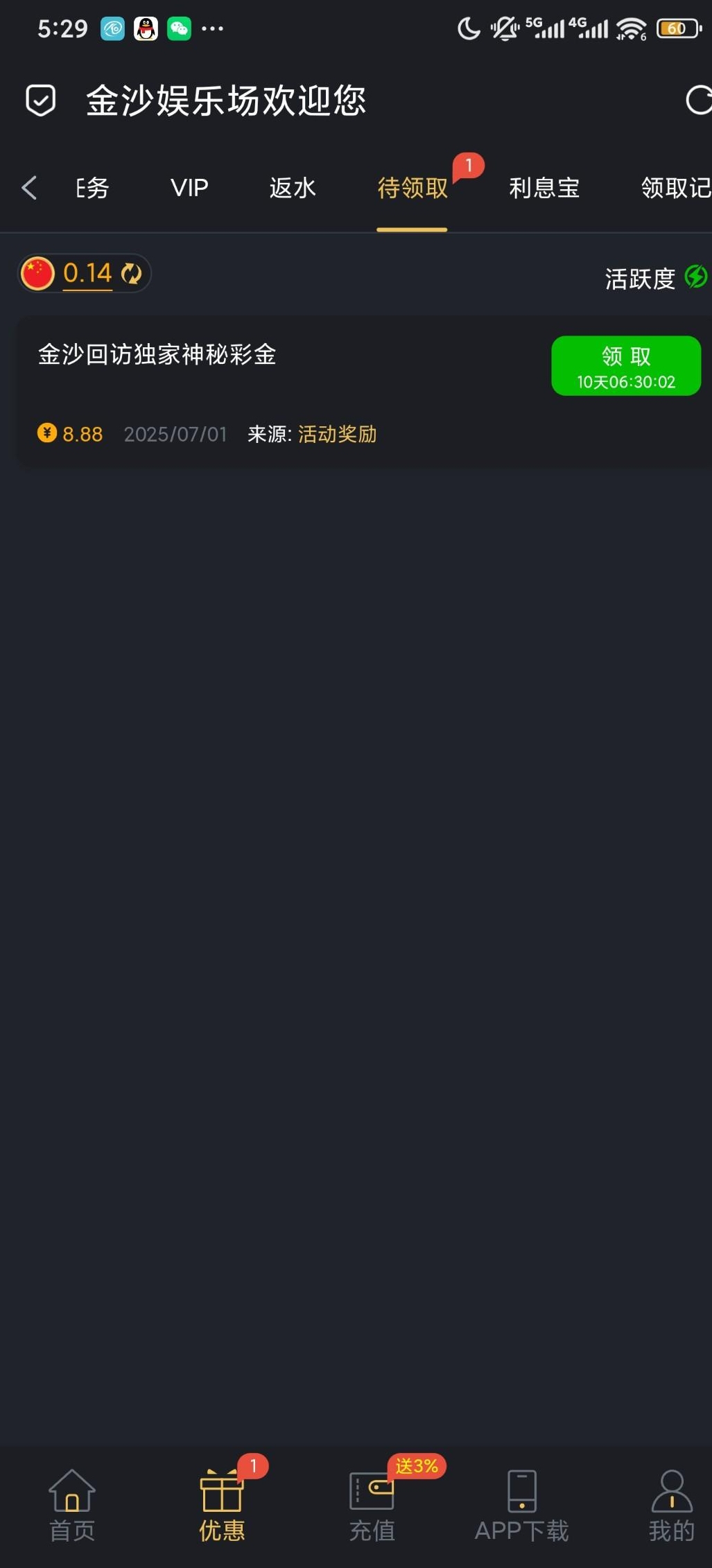Go to 首页 in the bottom bar
The image size is (712, 1568).
click(72, 1506)
